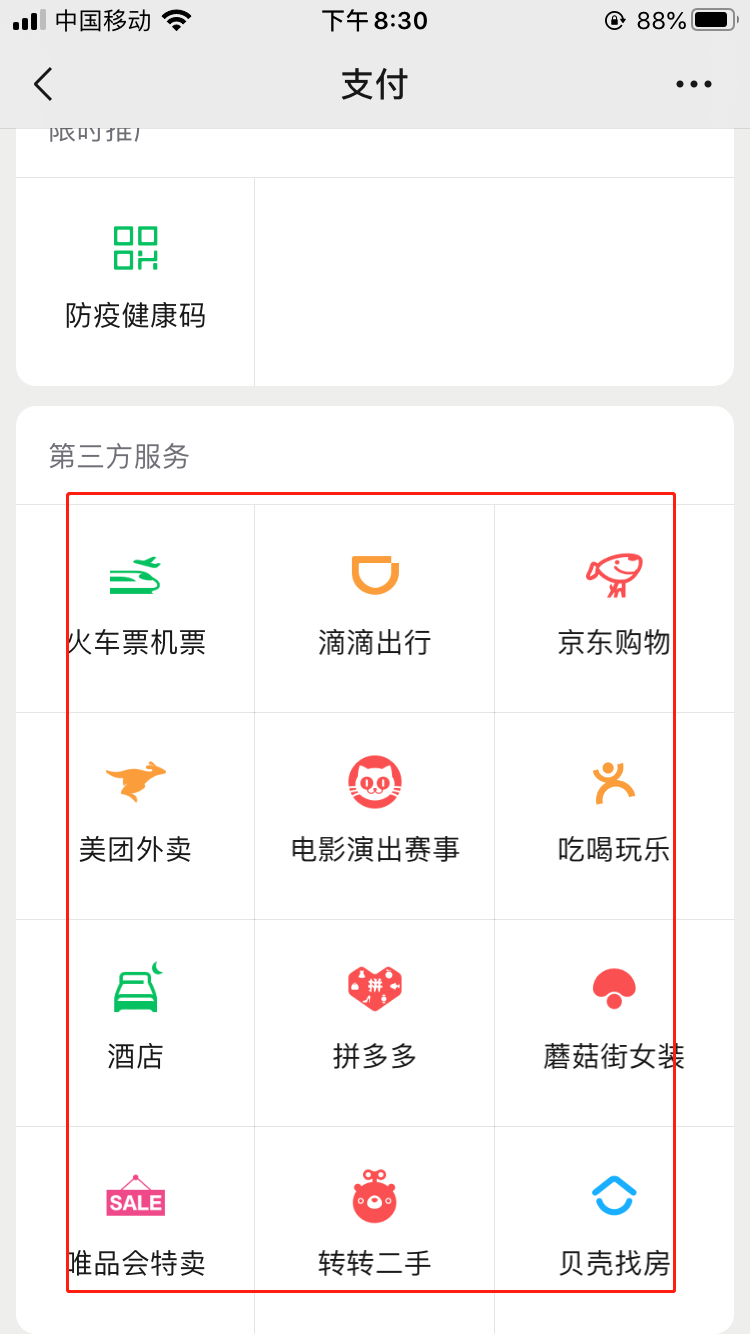Image resolution: width=750 pixels, height=1334 pixels.
Task: Open 火车票机票 service
Action: click(135, 608)
